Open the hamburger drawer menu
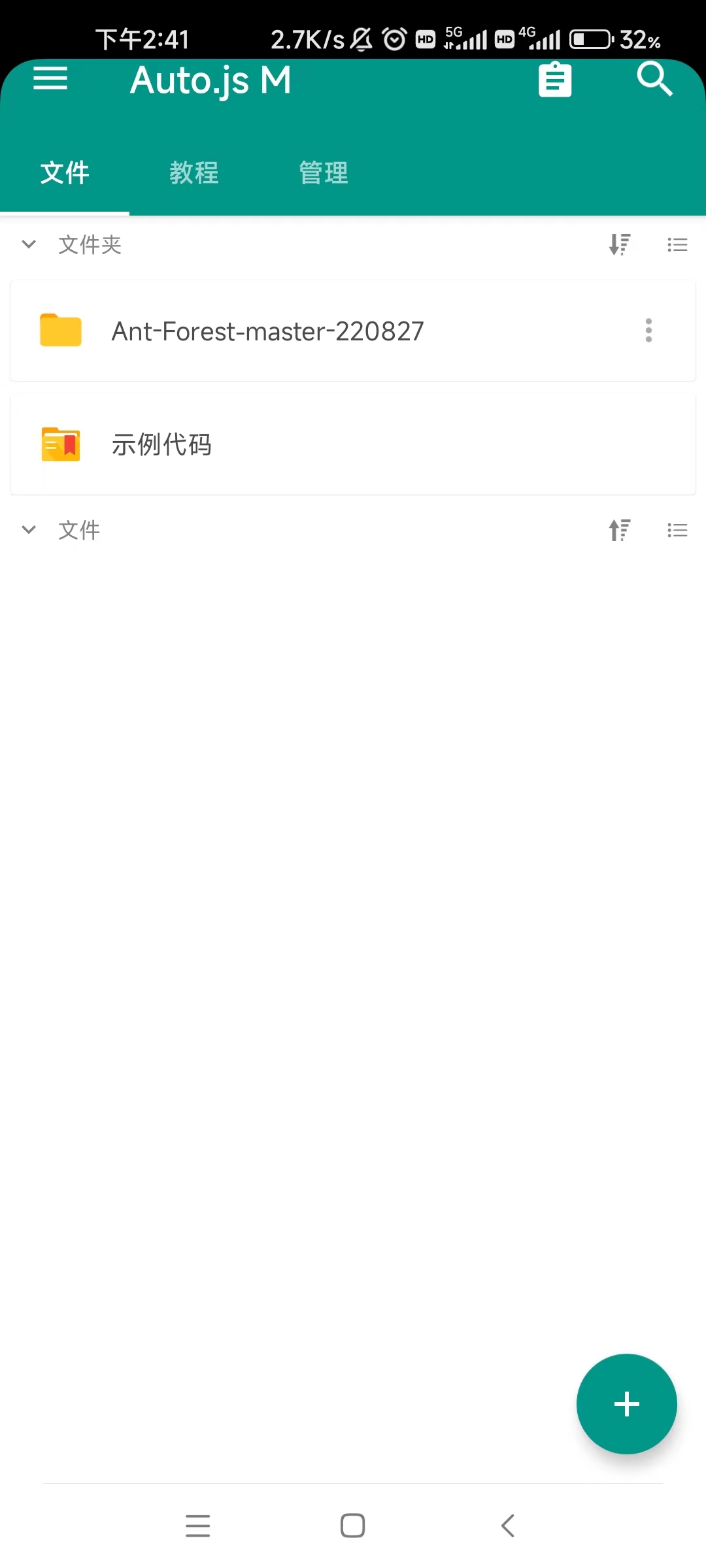The height and width of the screenshot is (1568, 706). (x=50, y=78)
